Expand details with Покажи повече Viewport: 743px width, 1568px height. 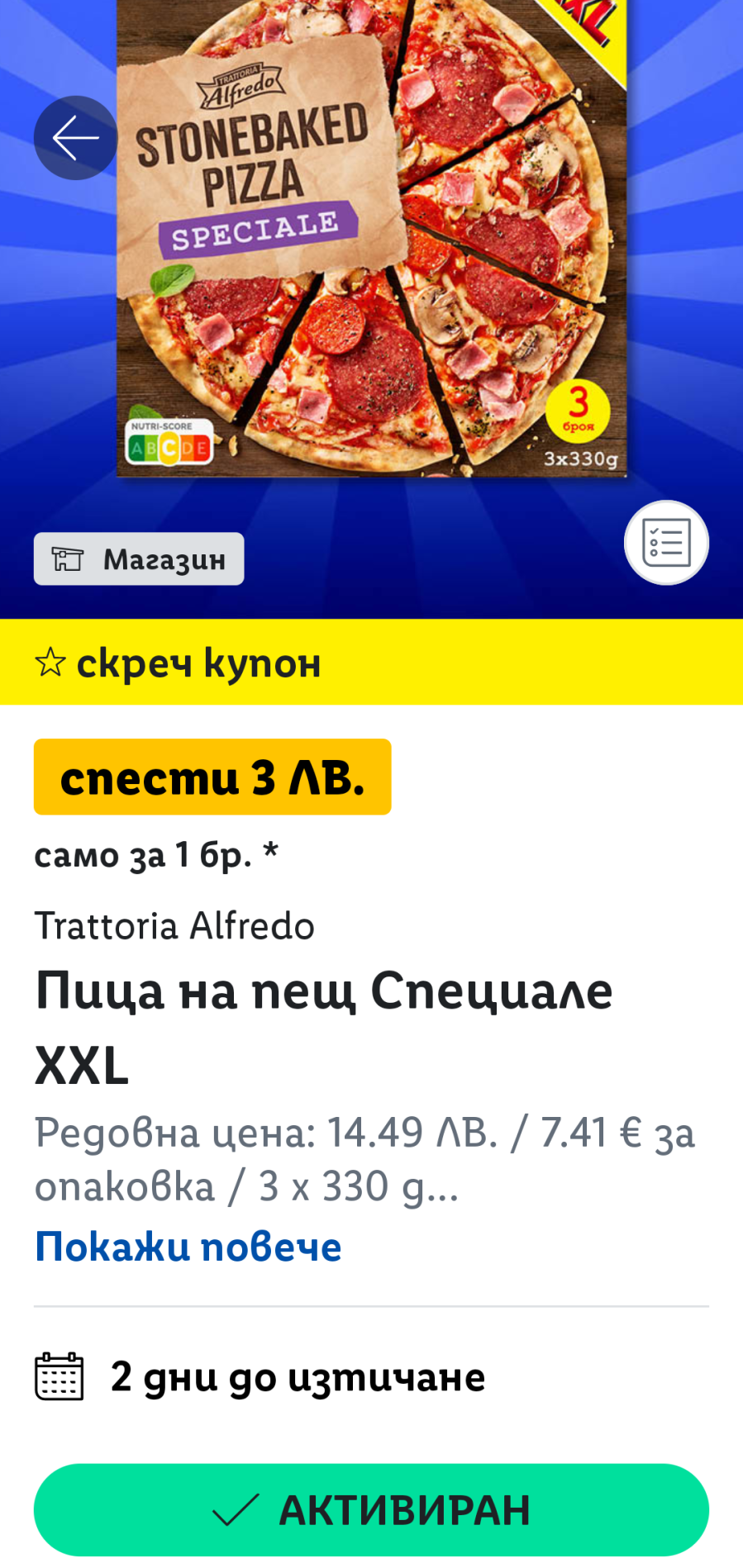pyautogui.click(x=188, y=1246)
